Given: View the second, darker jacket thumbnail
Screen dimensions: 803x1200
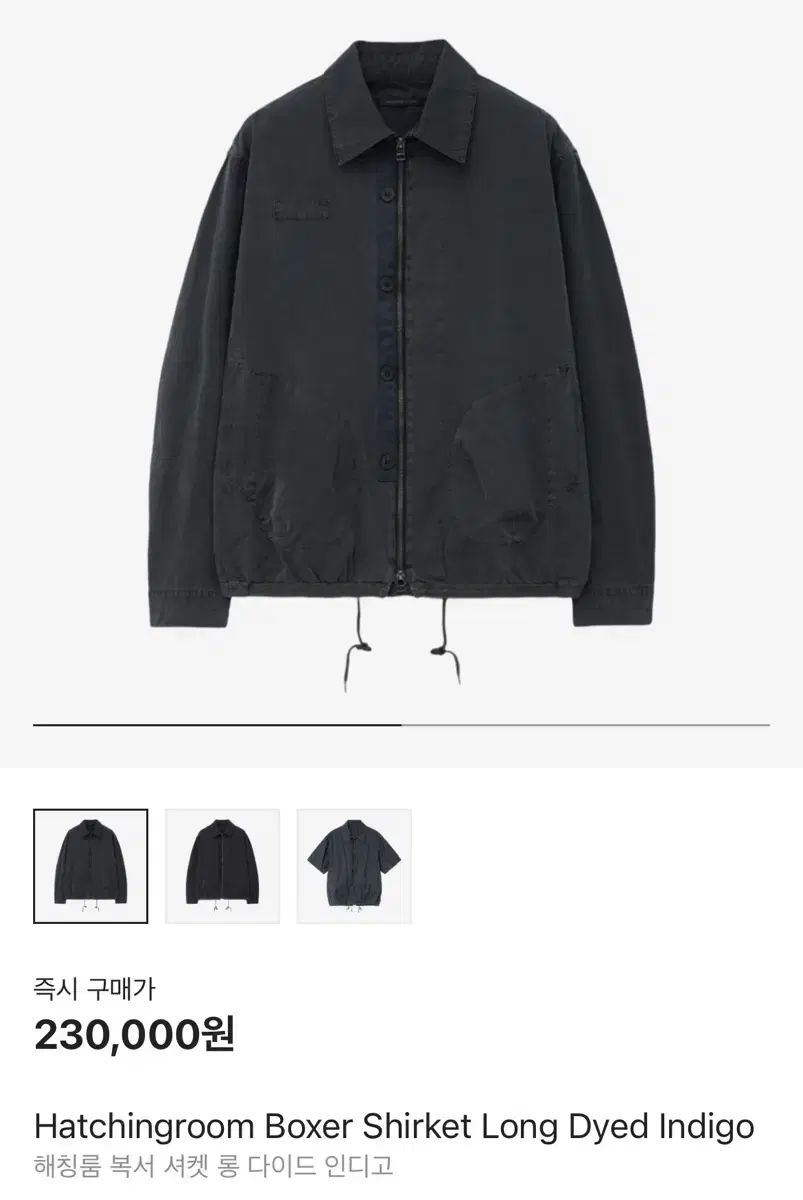Looking at the screenshot, I should click(222, 866).
